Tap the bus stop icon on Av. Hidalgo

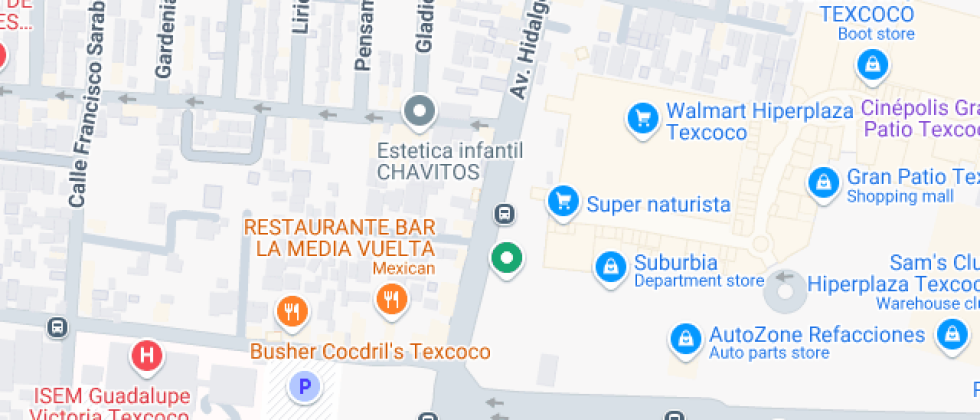click(x=505, y=214)
